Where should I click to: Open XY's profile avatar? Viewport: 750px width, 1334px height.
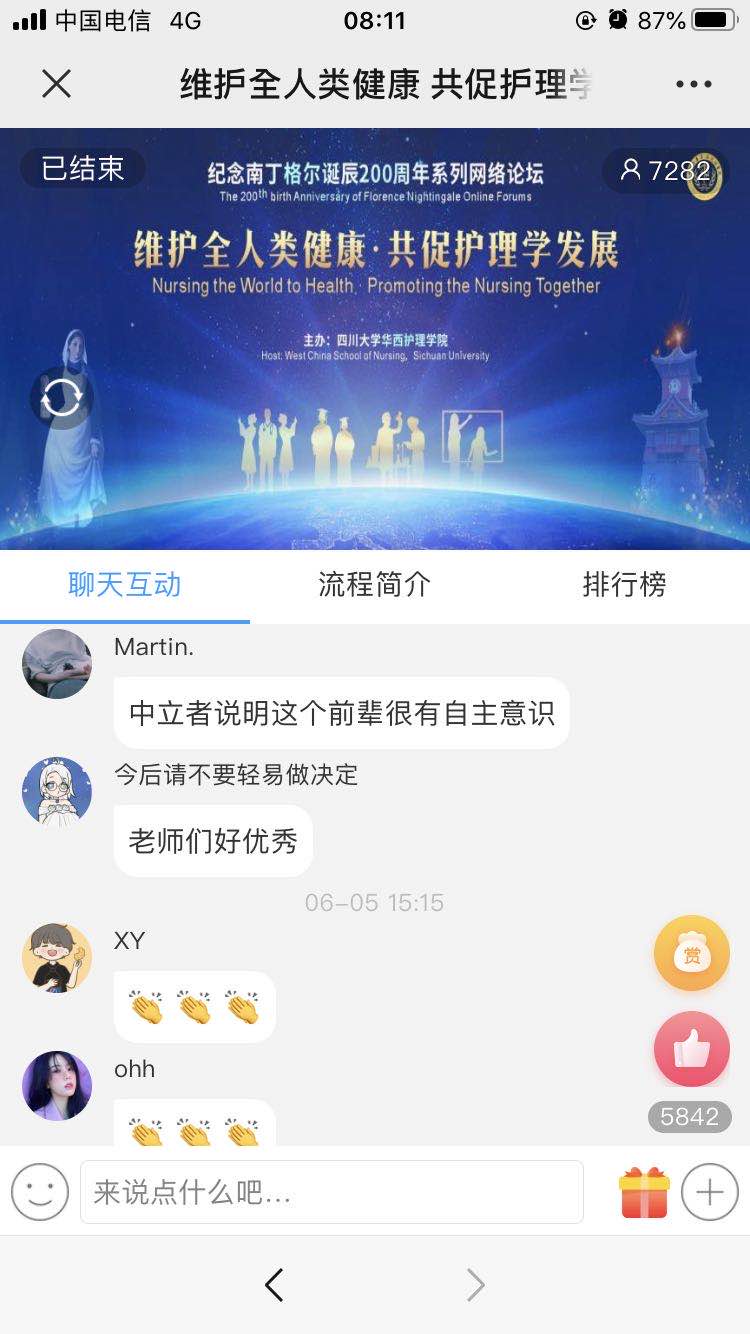pos(57,958)
